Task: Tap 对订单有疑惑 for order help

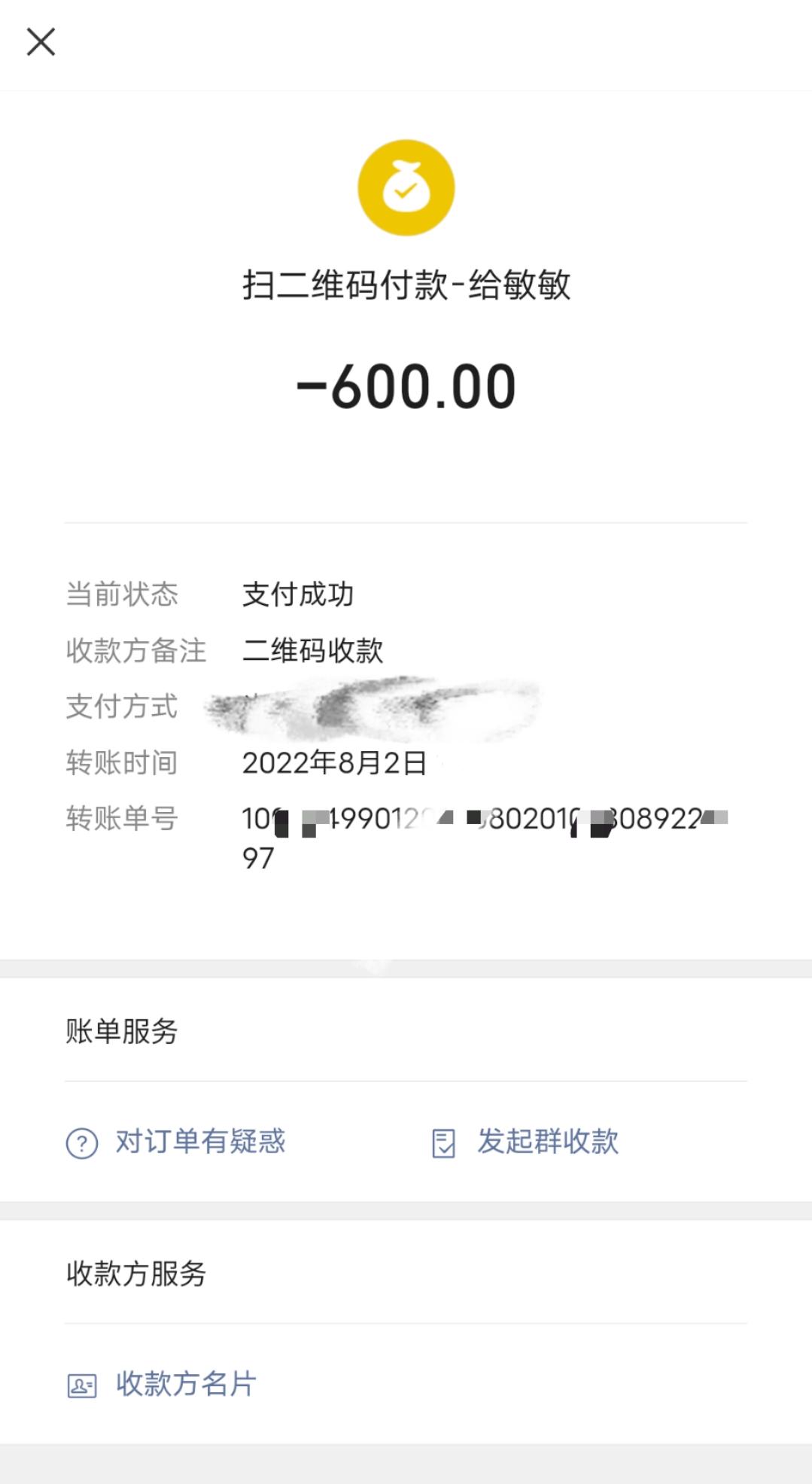Action: tap(177, 1142)
